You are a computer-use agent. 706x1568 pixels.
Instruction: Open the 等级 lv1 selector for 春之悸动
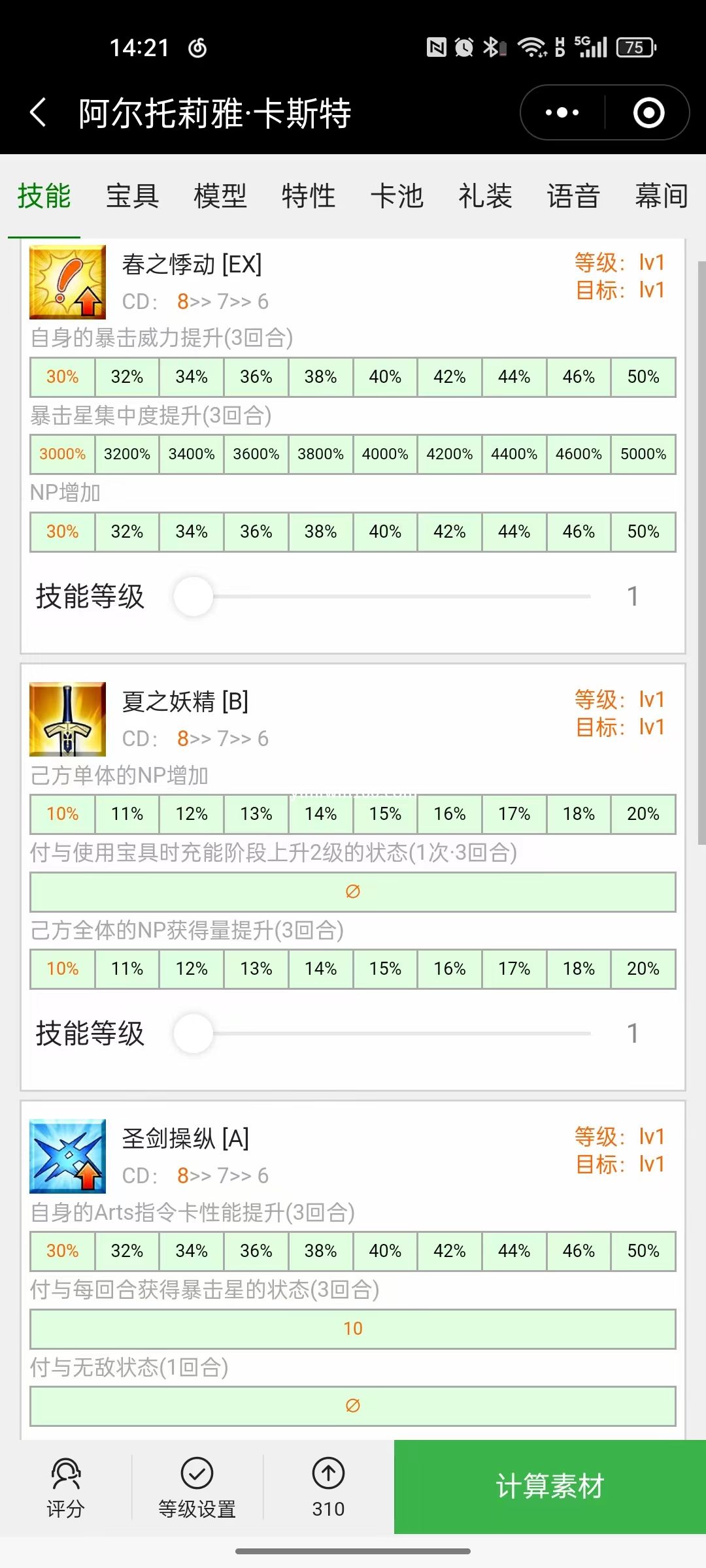pos(651,262)
